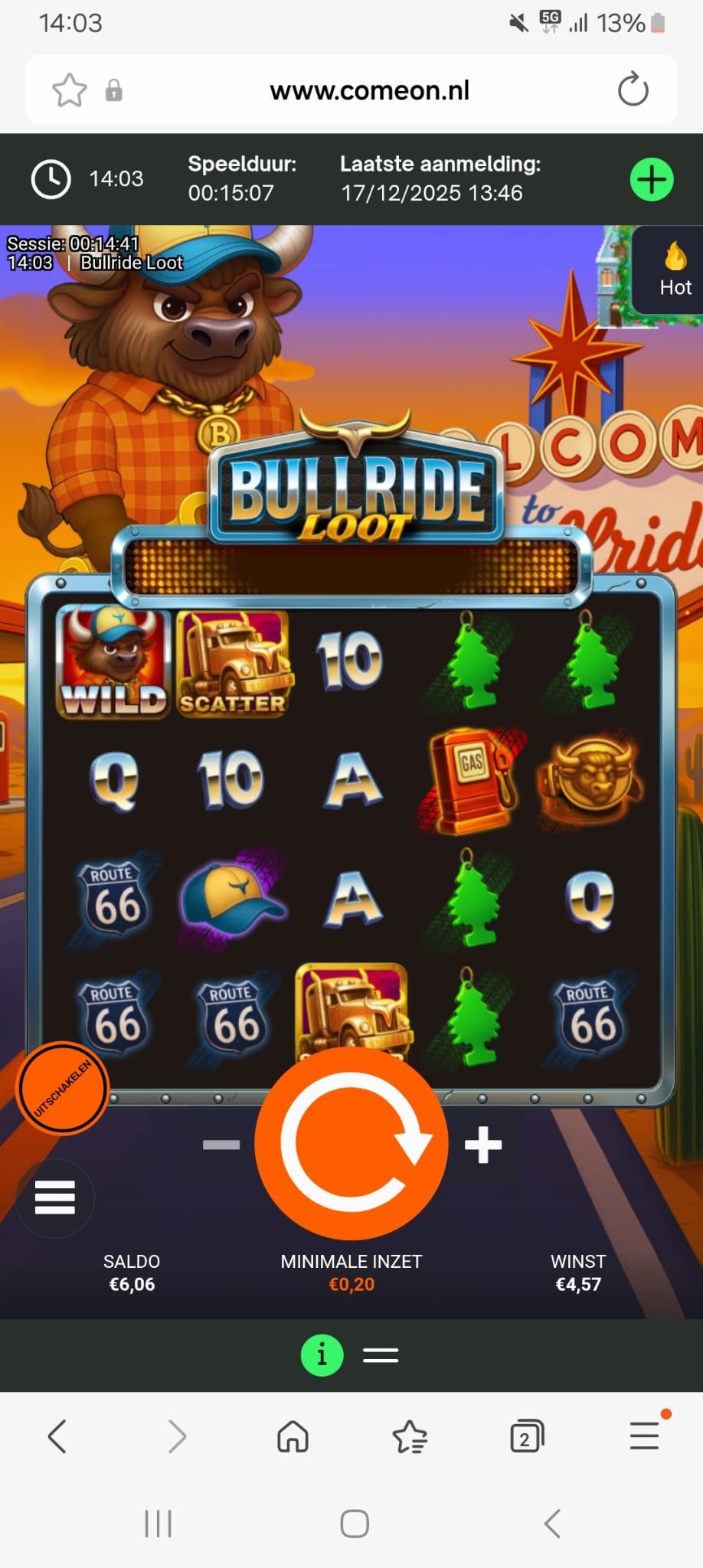Viewport: 703px width, 1568px height.
Task: Tap the green plus button in the top bar
Action: click(x=652, y=180)
